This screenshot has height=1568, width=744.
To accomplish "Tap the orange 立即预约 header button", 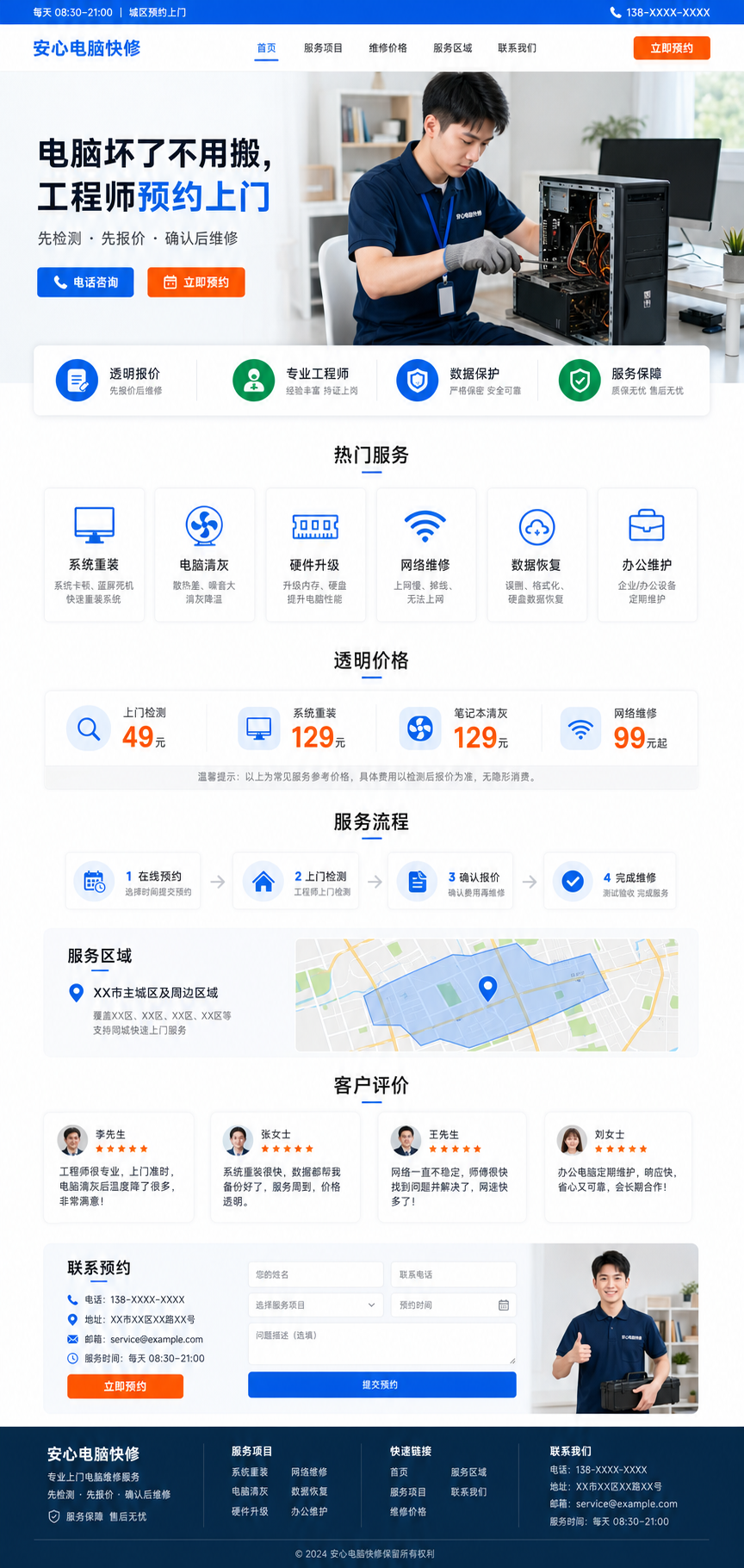I will [672, 48].
